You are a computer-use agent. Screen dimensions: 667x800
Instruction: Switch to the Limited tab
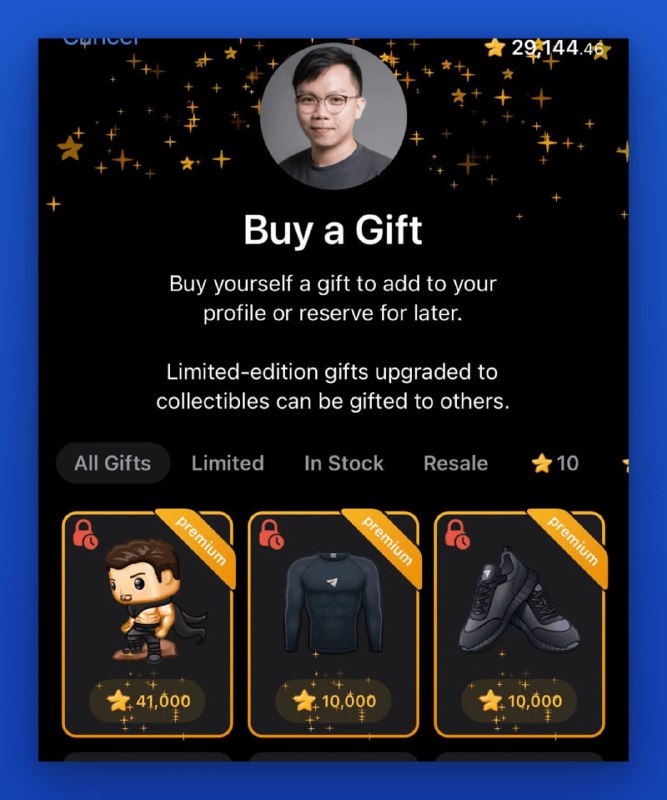point(228,463)
